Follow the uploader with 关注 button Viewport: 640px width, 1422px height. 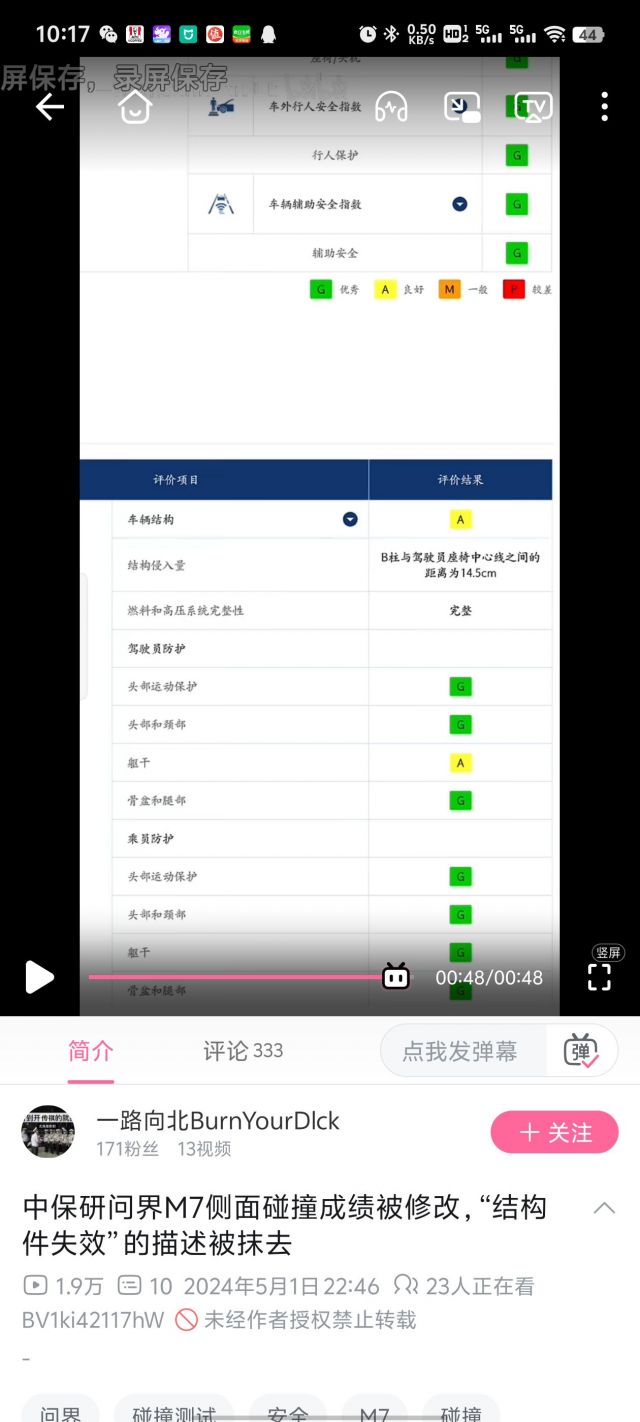pyautogui.click(x=554, y=1133)
